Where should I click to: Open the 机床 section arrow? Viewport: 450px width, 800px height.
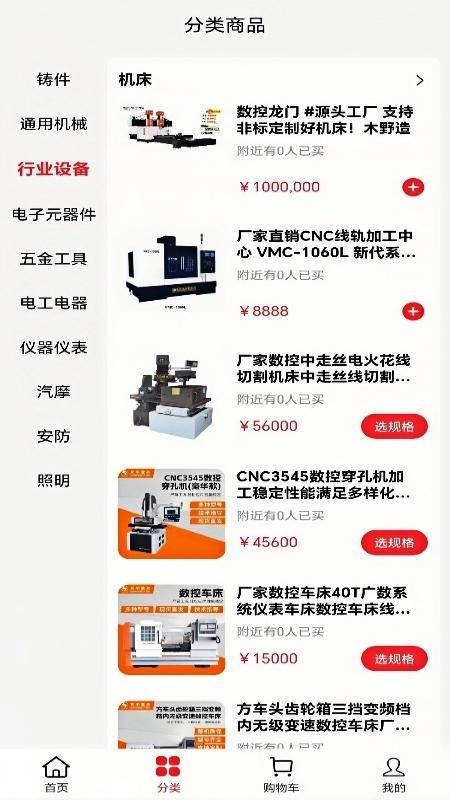[x=420, y=80]
